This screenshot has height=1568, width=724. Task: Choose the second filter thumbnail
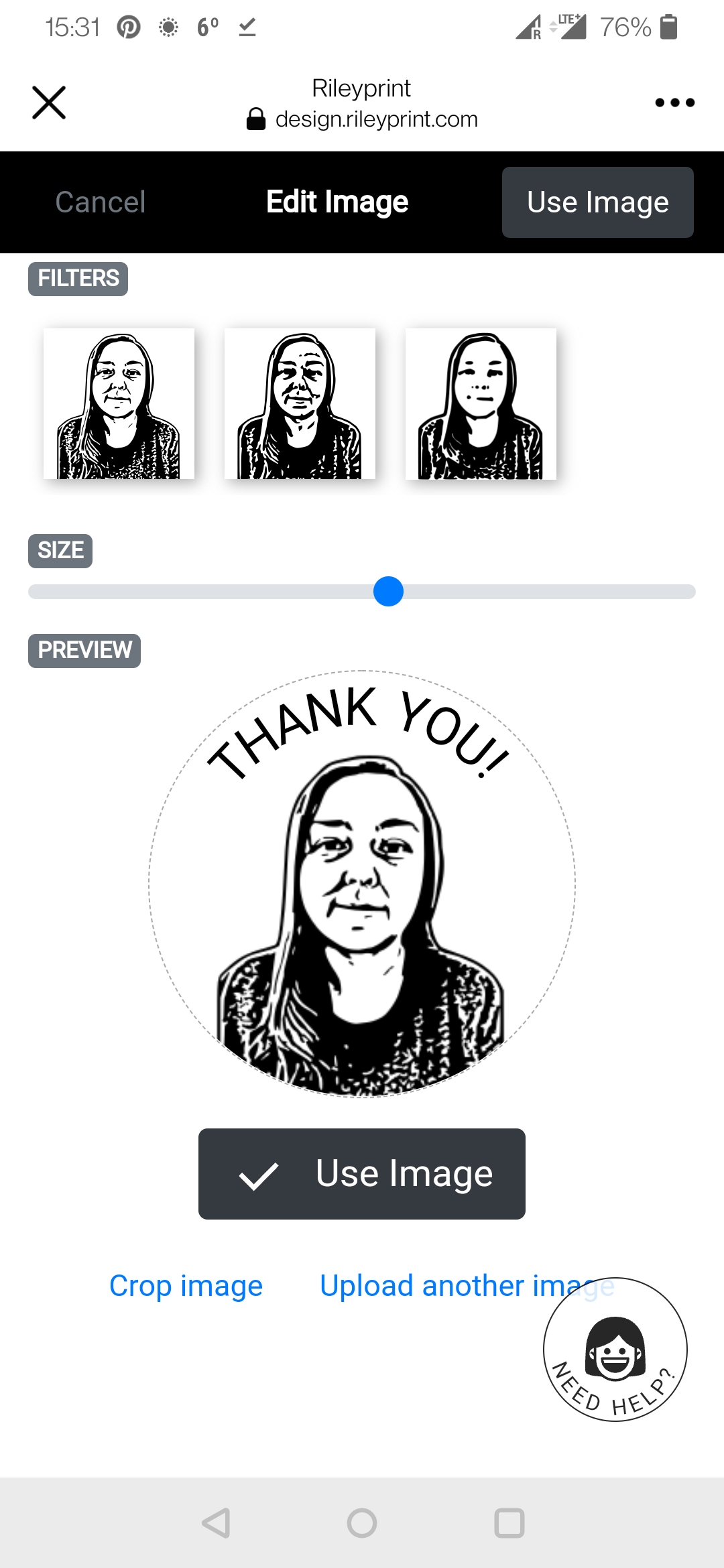point(300,403)
